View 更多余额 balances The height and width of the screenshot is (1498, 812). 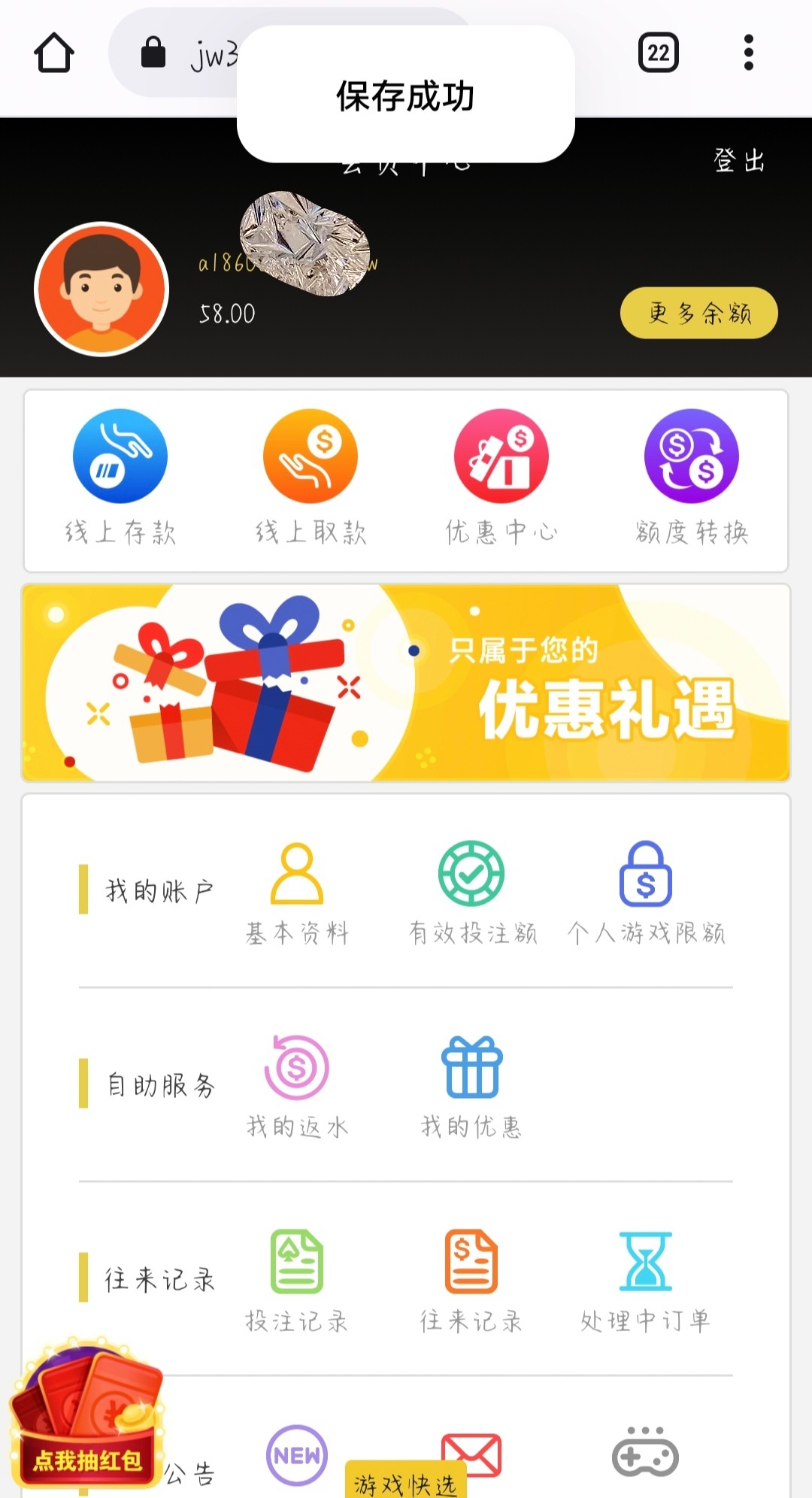pos(698,313)
